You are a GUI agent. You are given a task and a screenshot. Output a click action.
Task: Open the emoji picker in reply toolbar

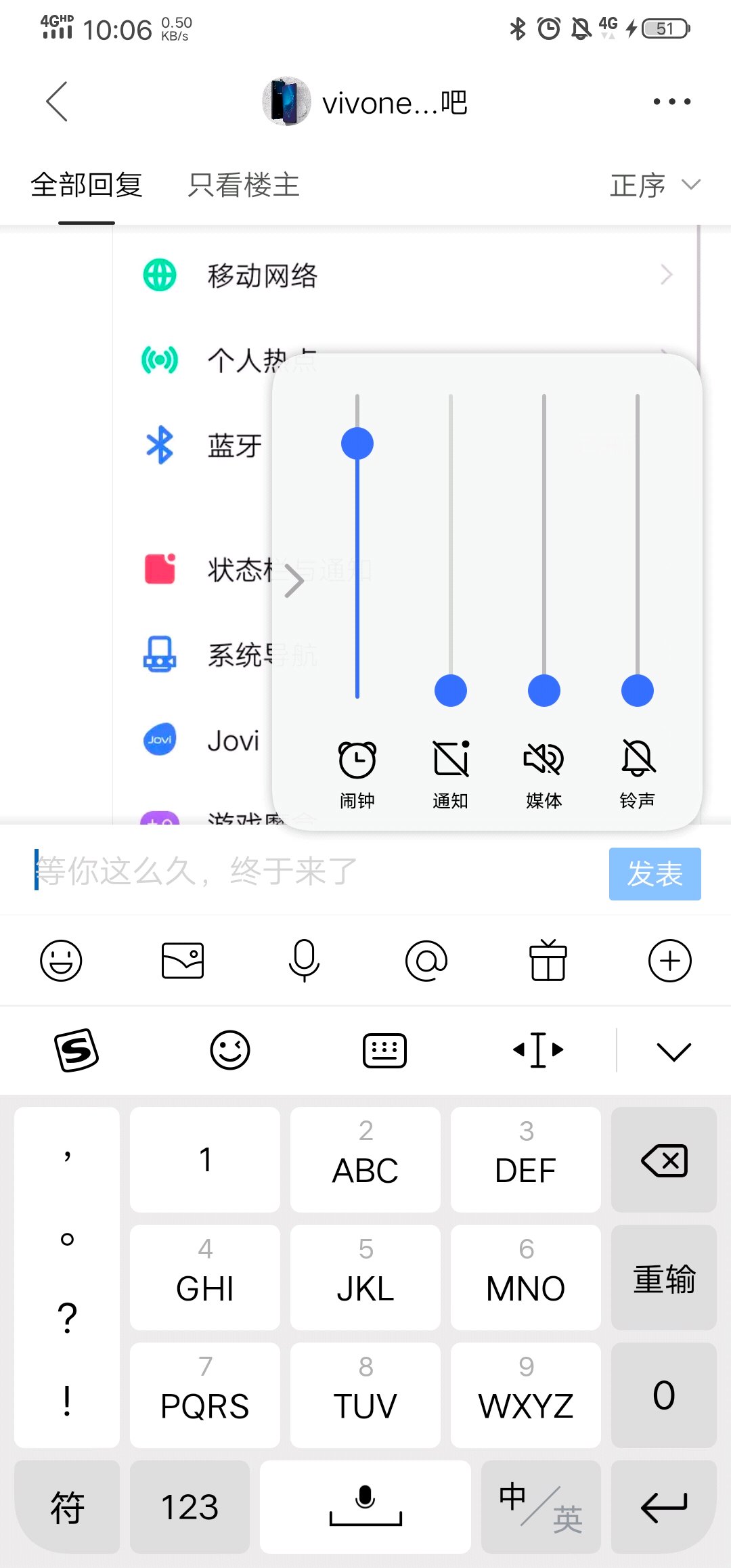[61, 960]
